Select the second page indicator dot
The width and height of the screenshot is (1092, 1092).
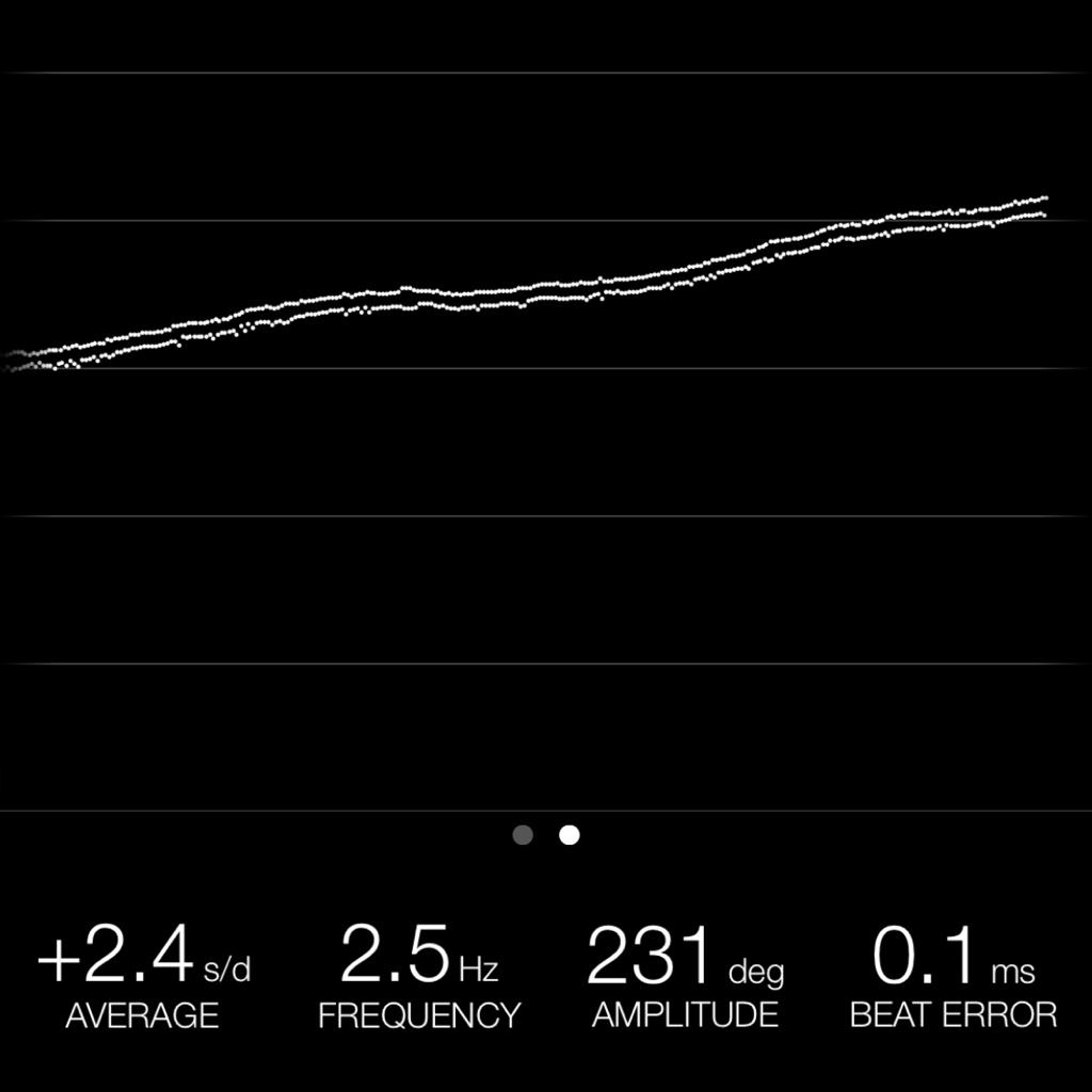coord(569,835)
